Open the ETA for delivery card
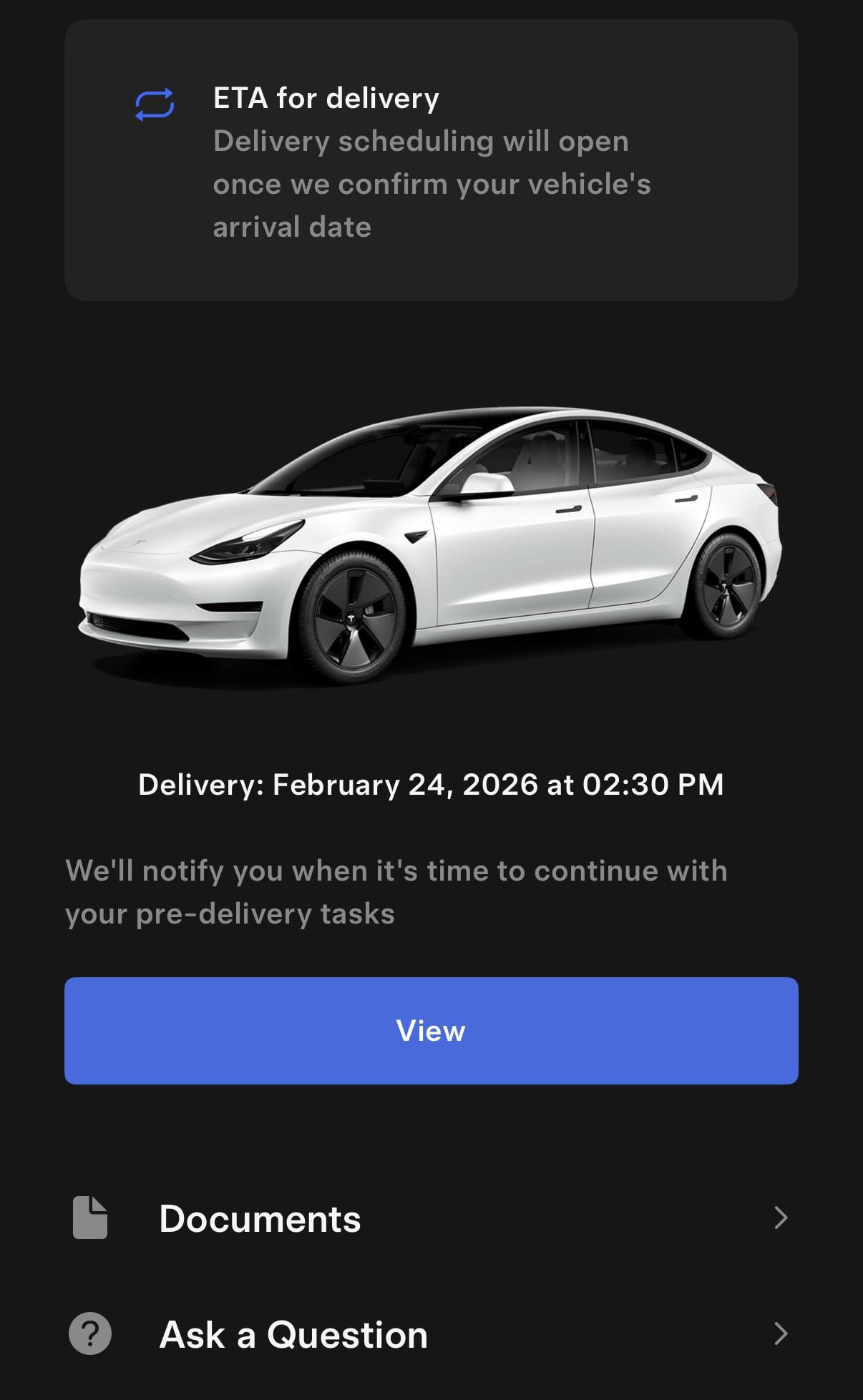This screenshot has width=863, height=1400. pos(431,161)
